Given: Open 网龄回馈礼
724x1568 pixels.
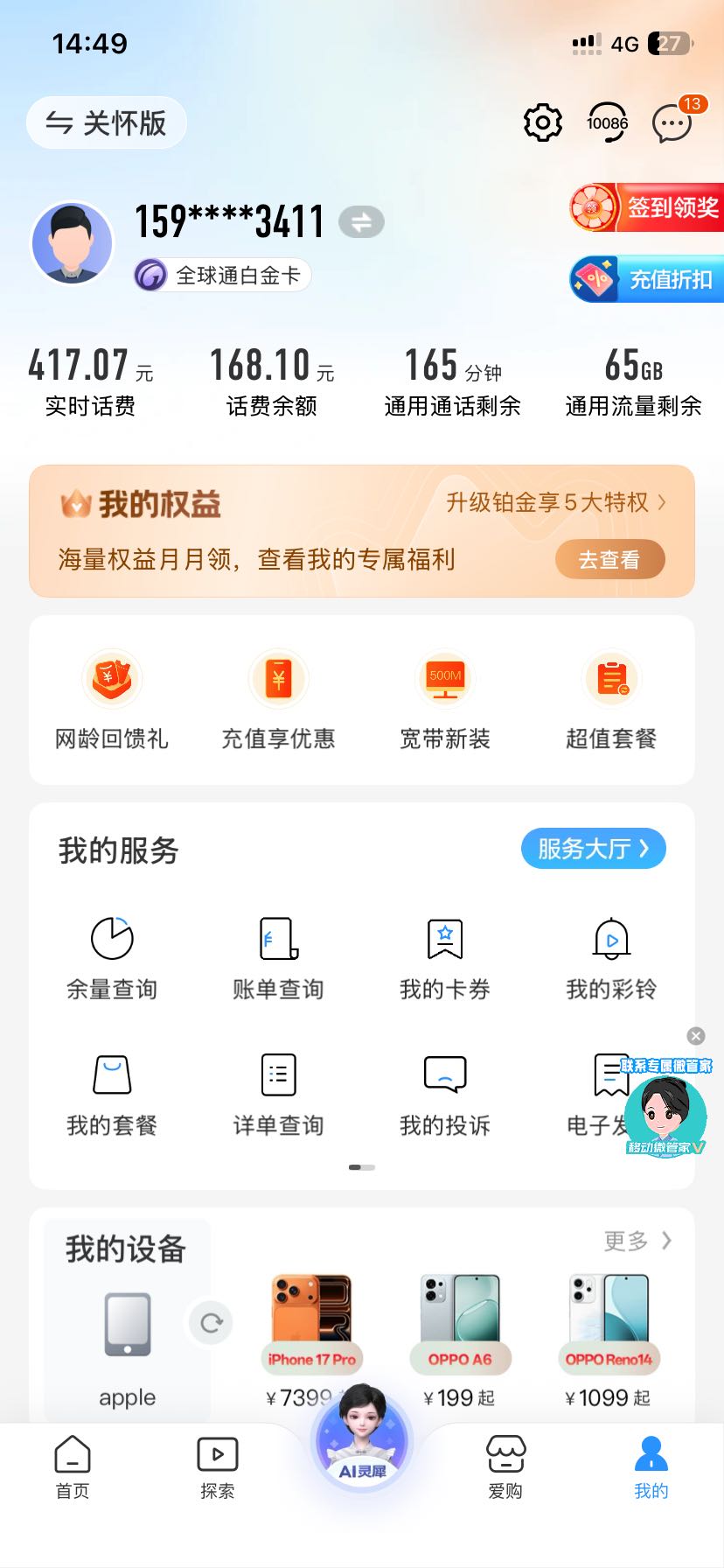Looking at the screenshot, I should point(112,700).
